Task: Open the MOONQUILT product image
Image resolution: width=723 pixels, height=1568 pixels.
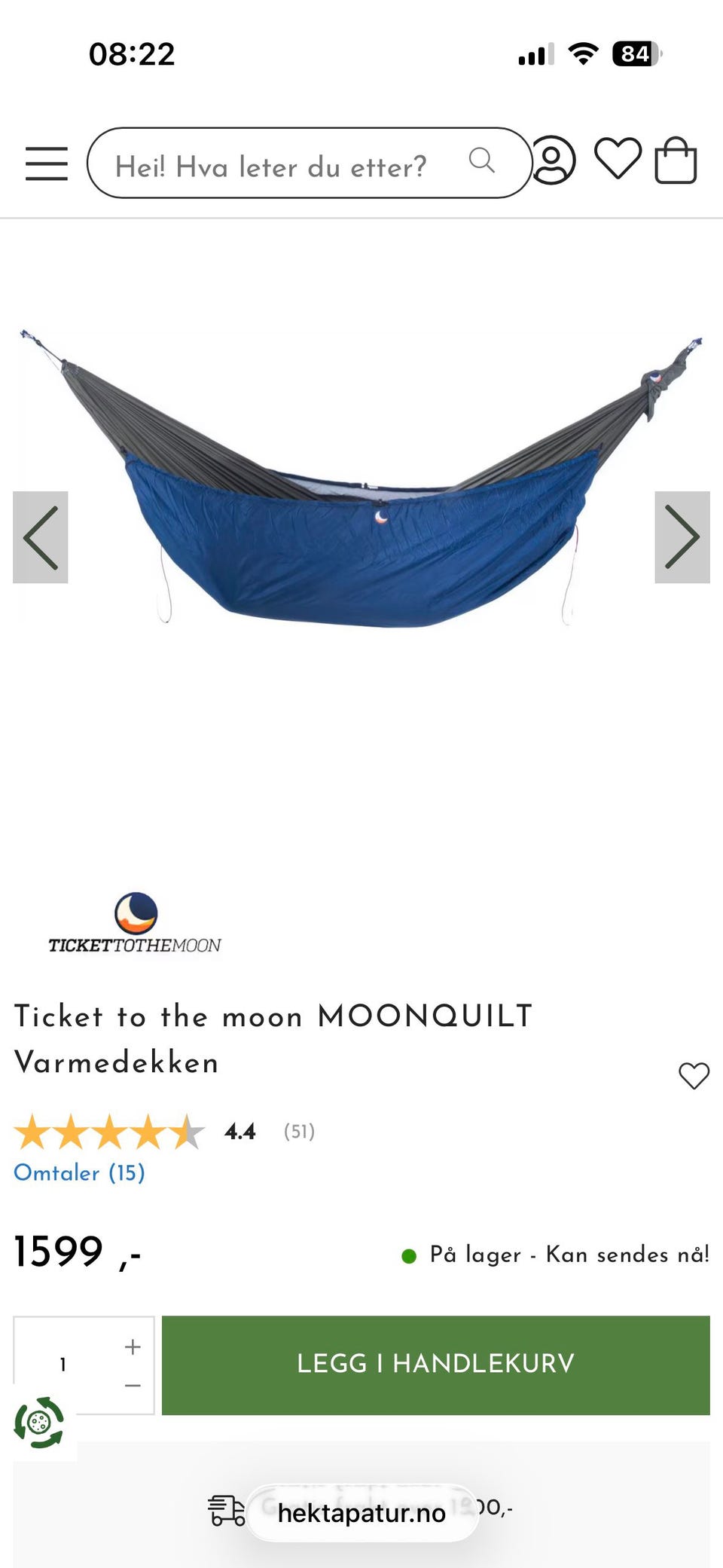Action: coord(361,490)
